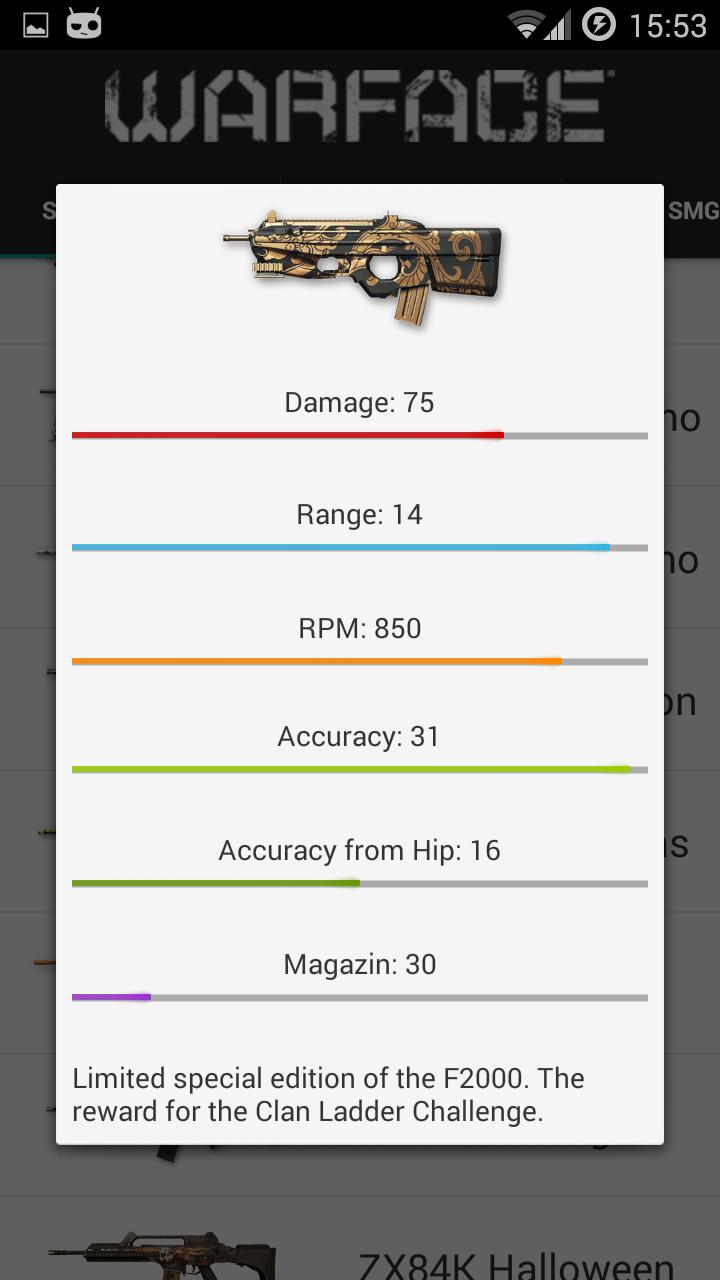Switch to the SMG tab
The width and height of the screenshot is (720, 1280).
tap(692, 211)
